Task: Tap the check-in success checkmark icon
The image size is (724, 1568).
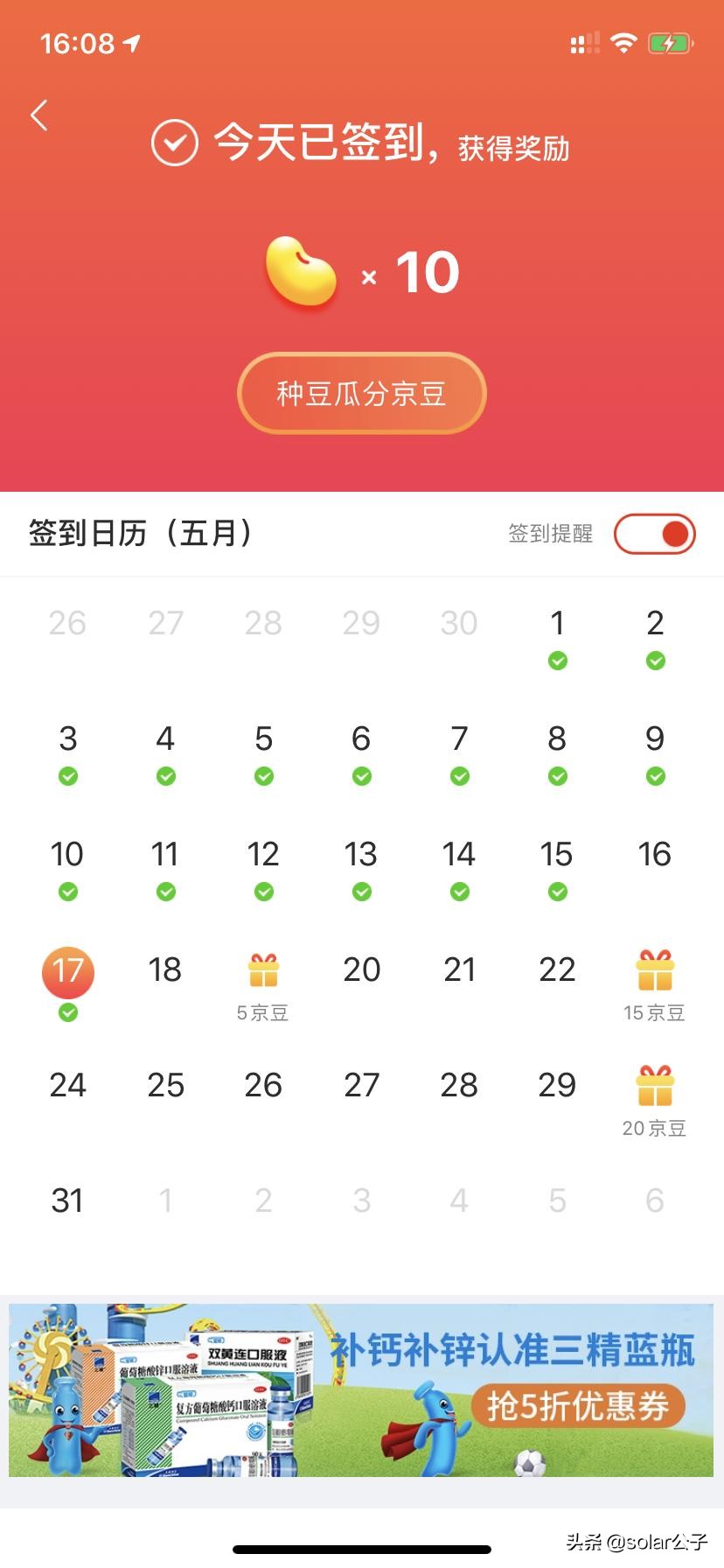Action: 175,143
